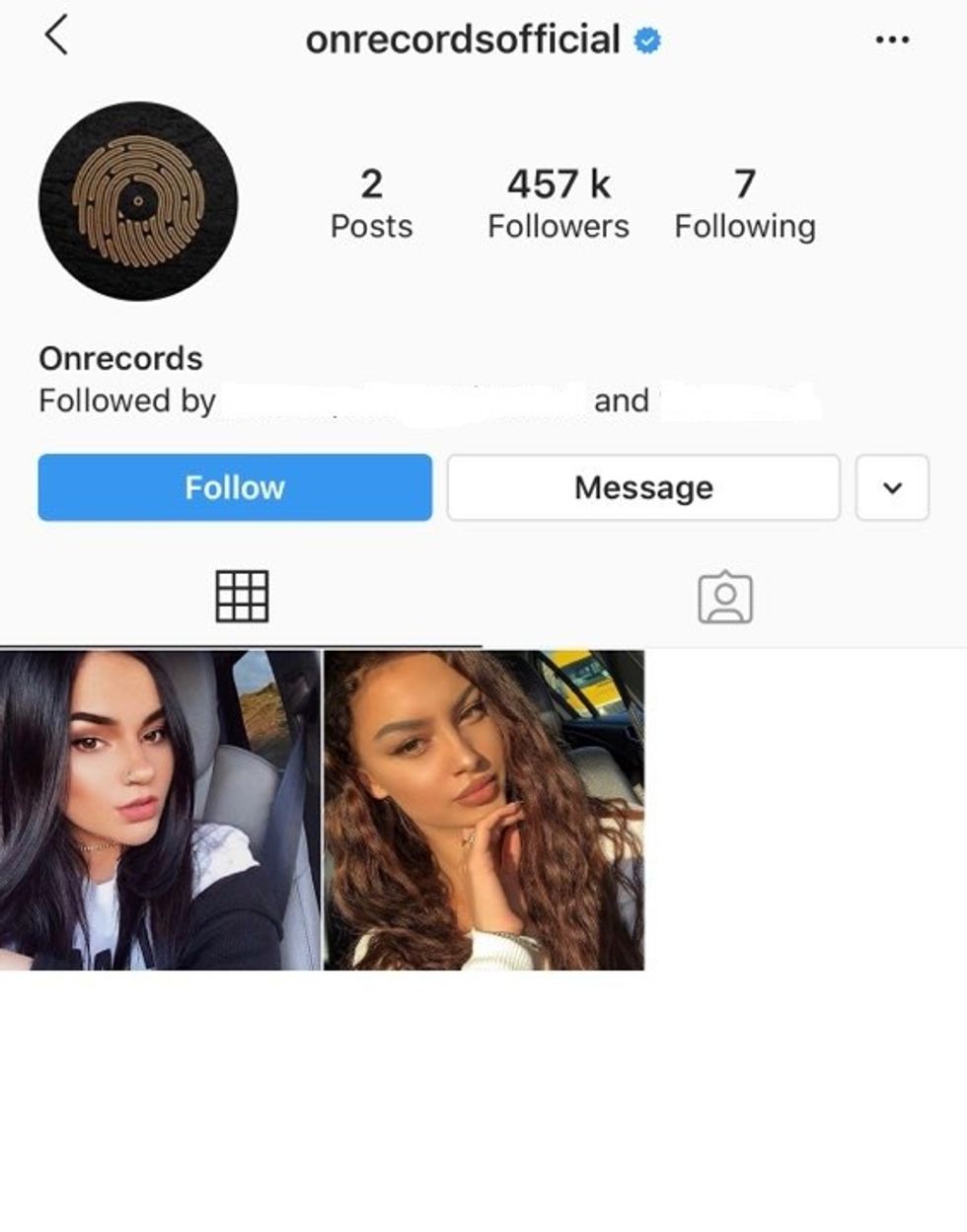Open the post of the curly-haired woman
Image resolution: width=967 pixels, height=1232 pixels.
484,810
